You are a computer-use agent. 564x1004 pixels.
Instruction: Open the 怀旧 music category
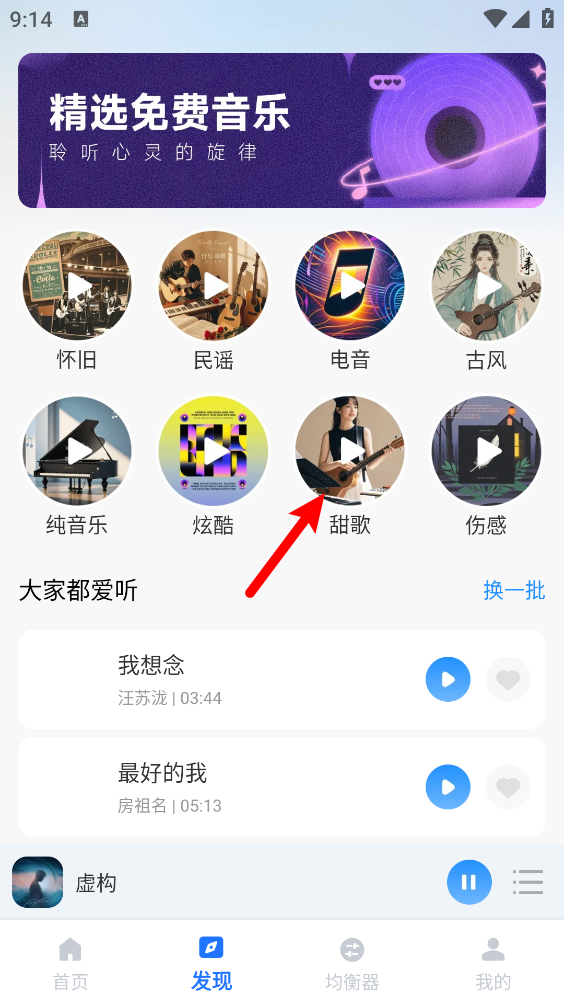tap(77, 286)
